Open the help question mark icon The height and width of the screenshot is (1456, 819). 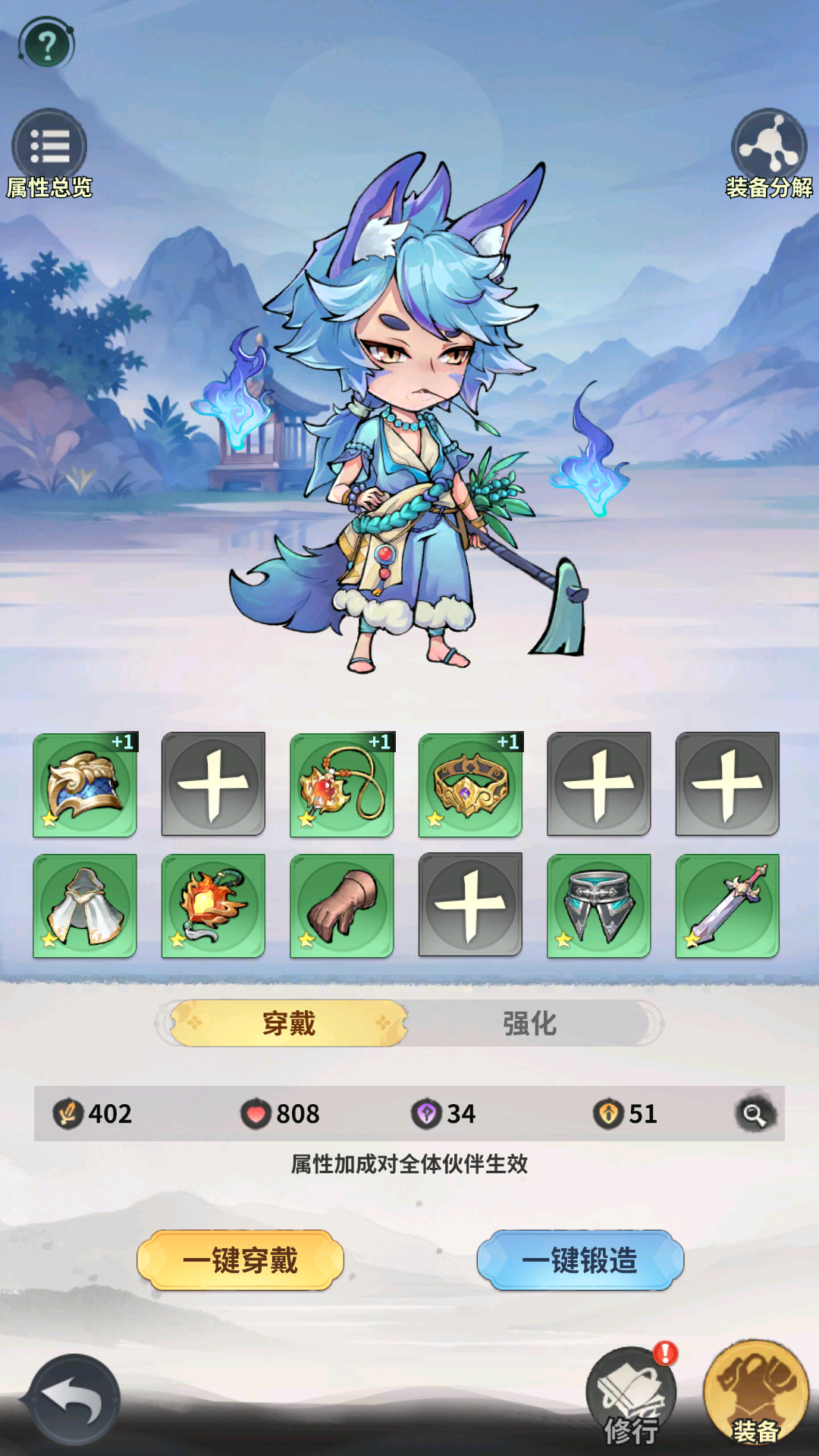46,45
